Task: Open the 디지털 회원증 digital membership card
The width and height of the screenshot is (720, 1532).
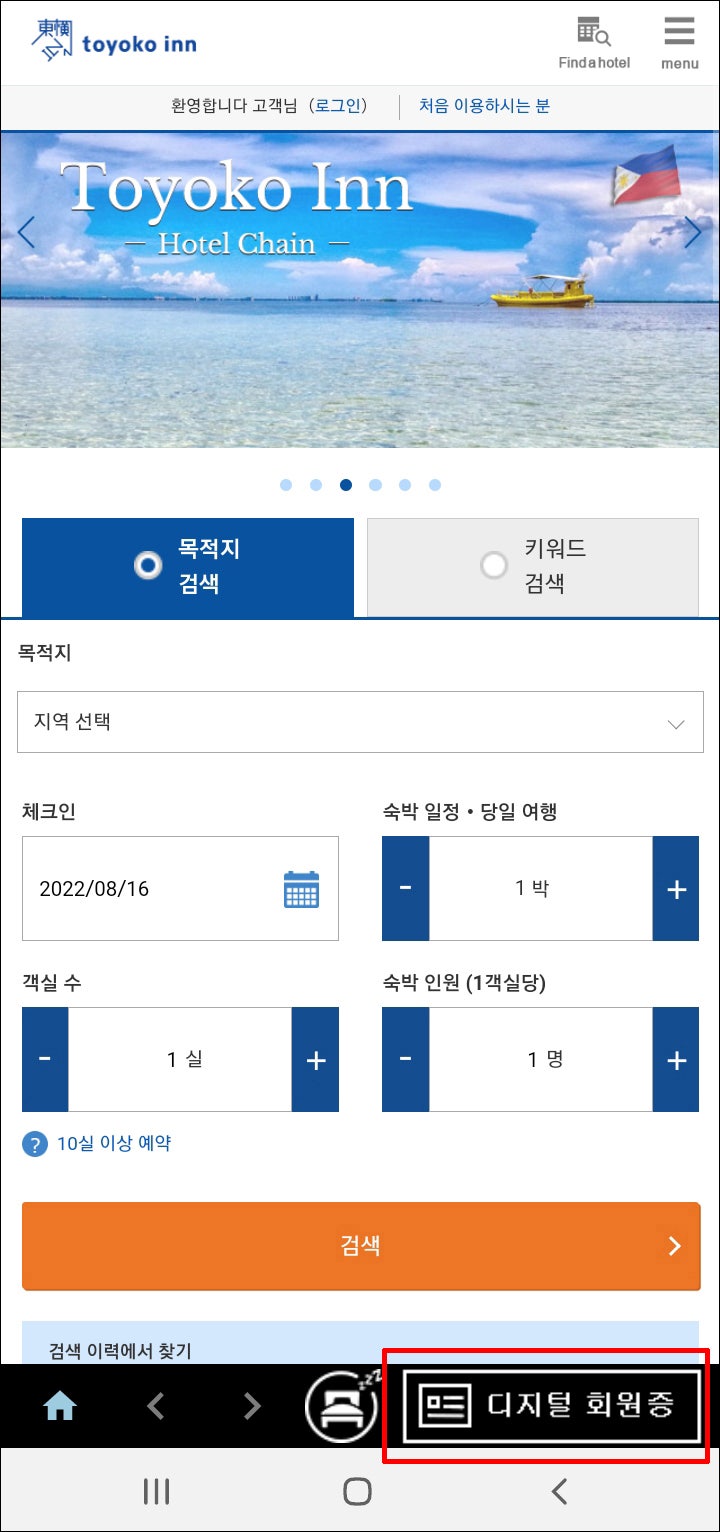Action: [548, 1405]
